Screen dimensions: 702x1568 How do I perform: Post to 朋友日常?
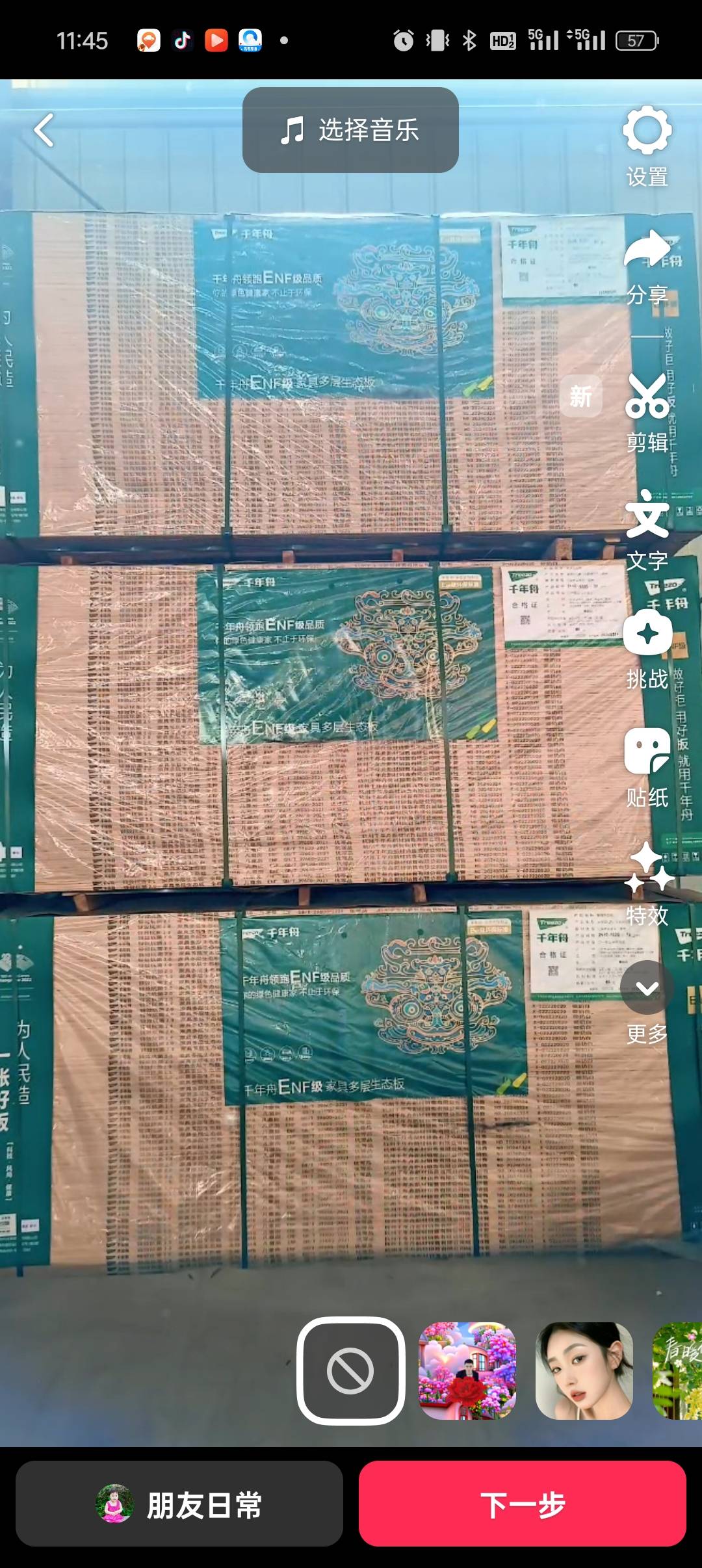coord(179,1504)
